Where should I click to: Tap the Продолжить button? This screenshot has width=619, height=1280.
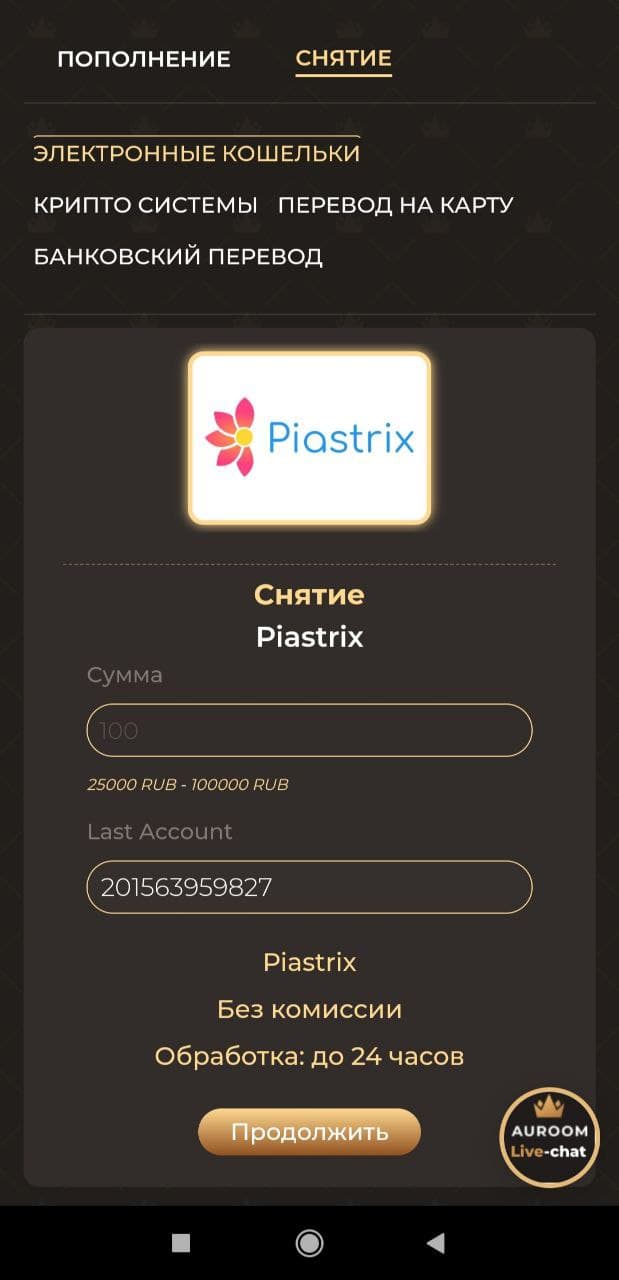coord(309,1132)
